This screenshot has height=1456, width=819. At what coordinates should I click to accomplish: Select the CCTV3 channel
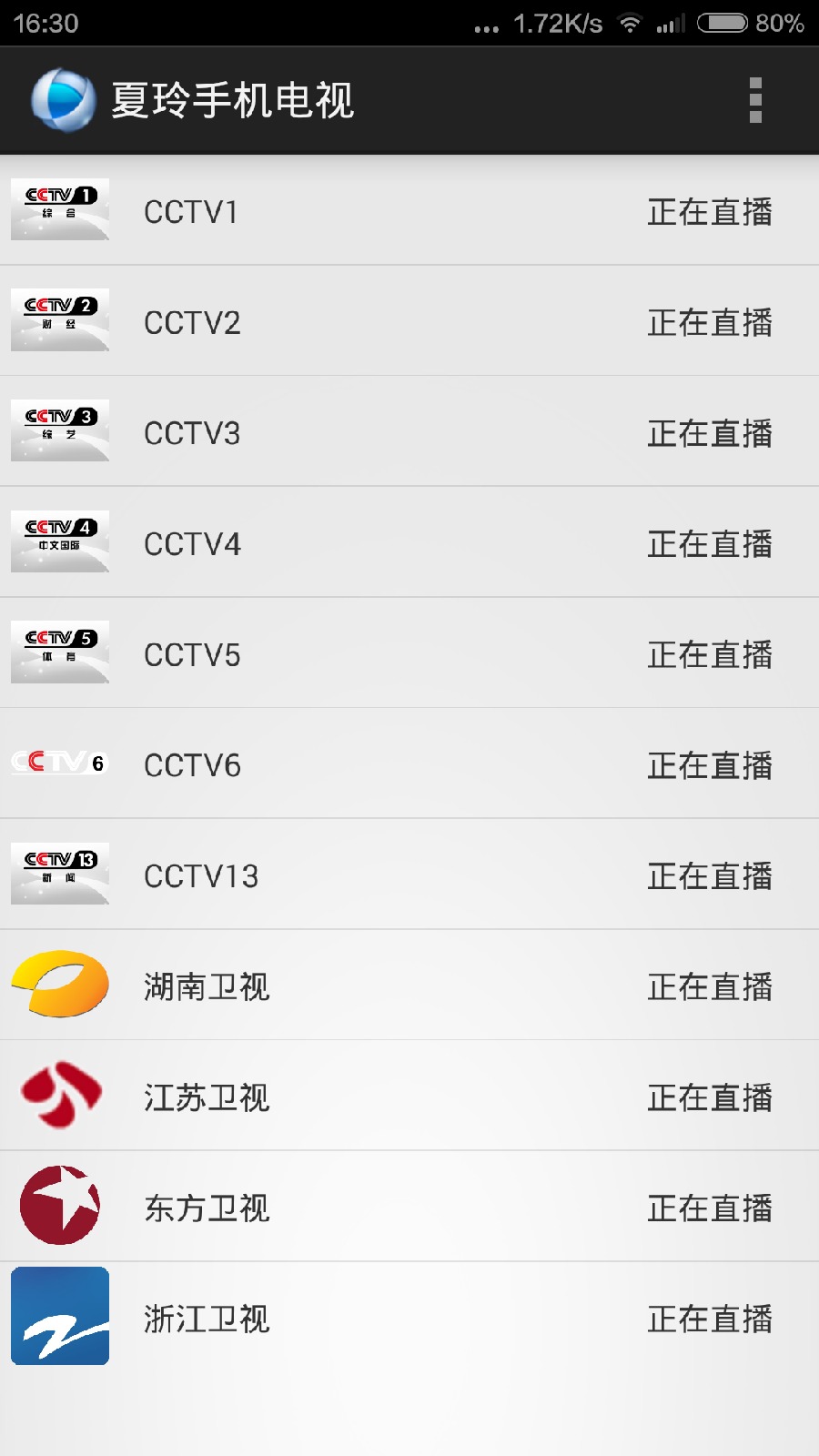click(x=409, y=433)
